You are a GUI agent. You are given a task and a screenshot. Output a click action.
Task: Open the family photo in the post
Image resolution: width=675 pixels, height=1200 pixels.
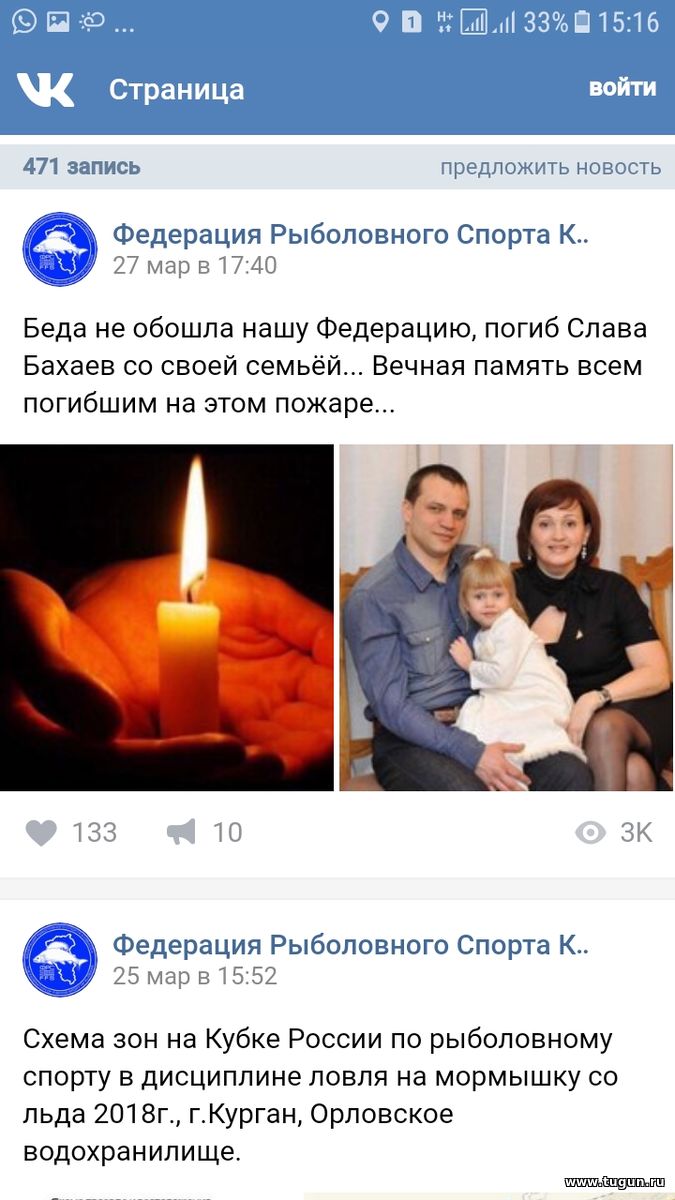coord(506,617)
